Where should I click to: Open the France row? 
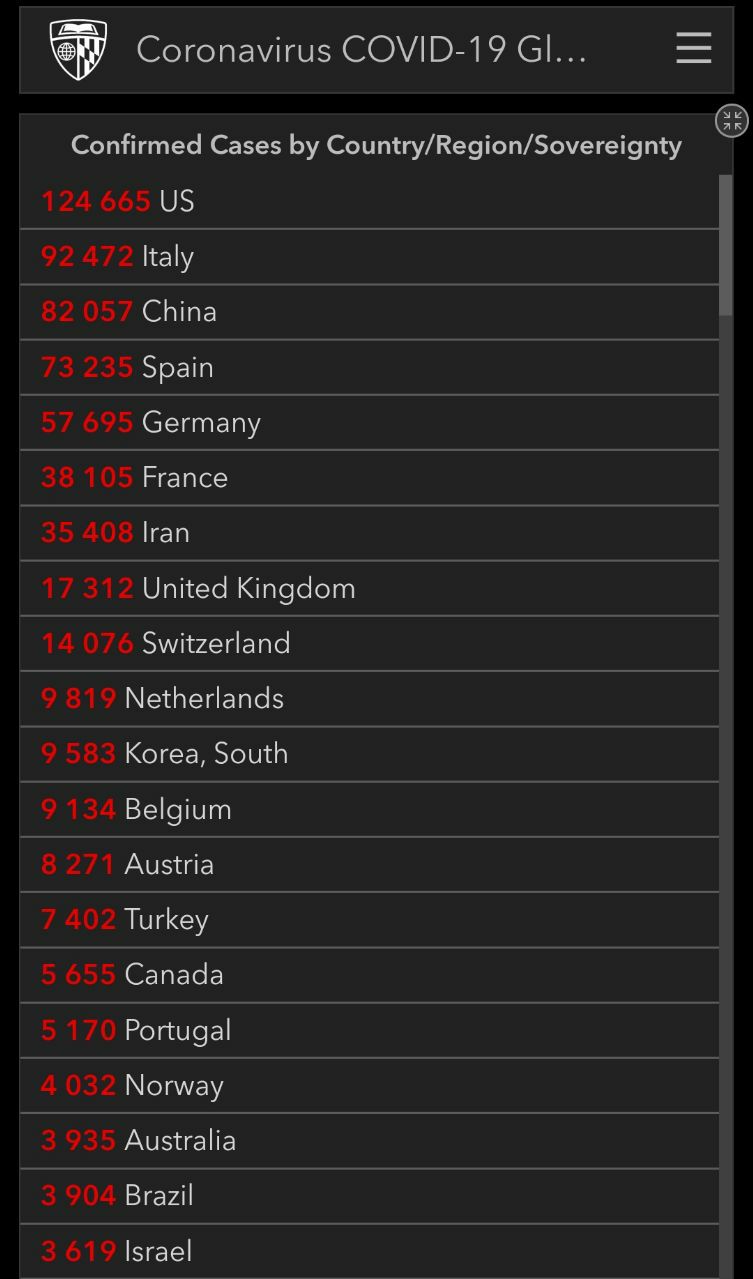369,477
